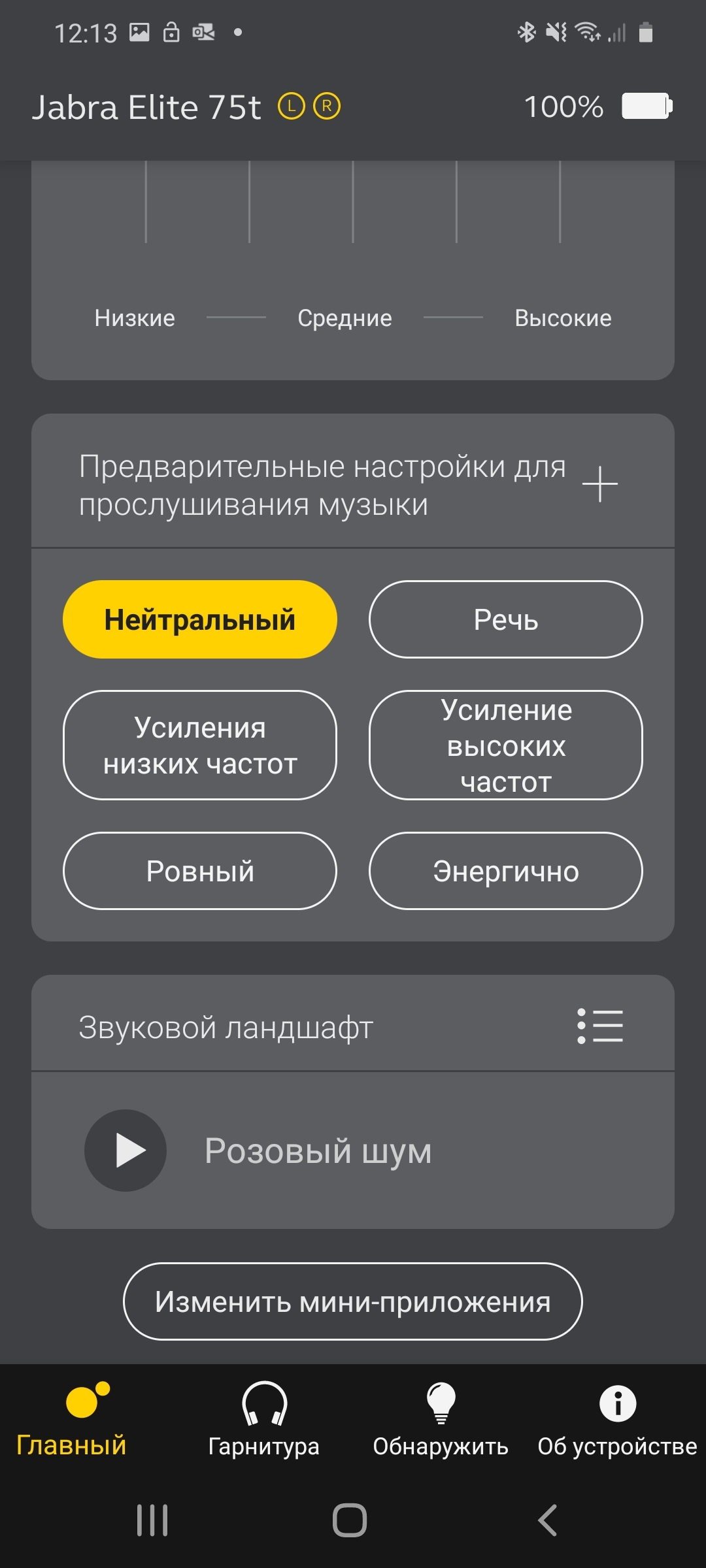This screenshot has height=1568, width=706.
Task: Select the Нейтральный preset
Action: [x=200, y=619]
